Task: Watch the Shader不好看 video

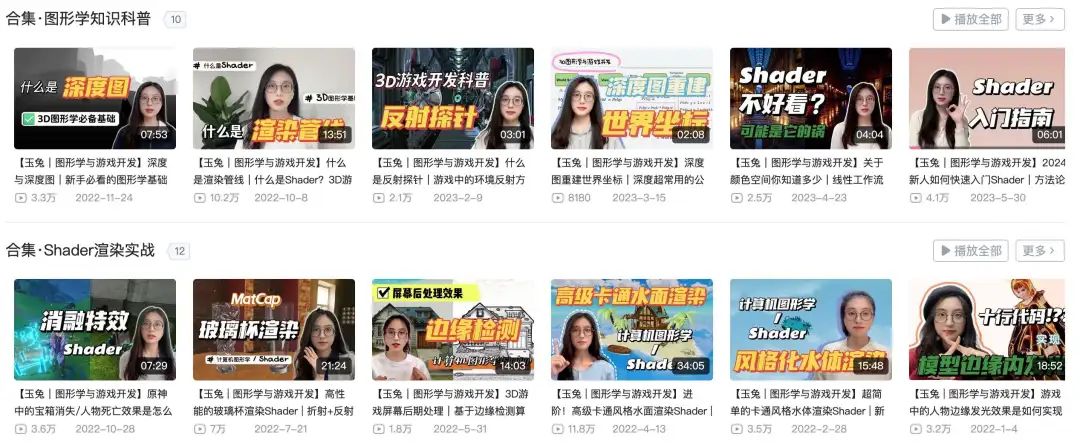Action: (x=810, y=98)
